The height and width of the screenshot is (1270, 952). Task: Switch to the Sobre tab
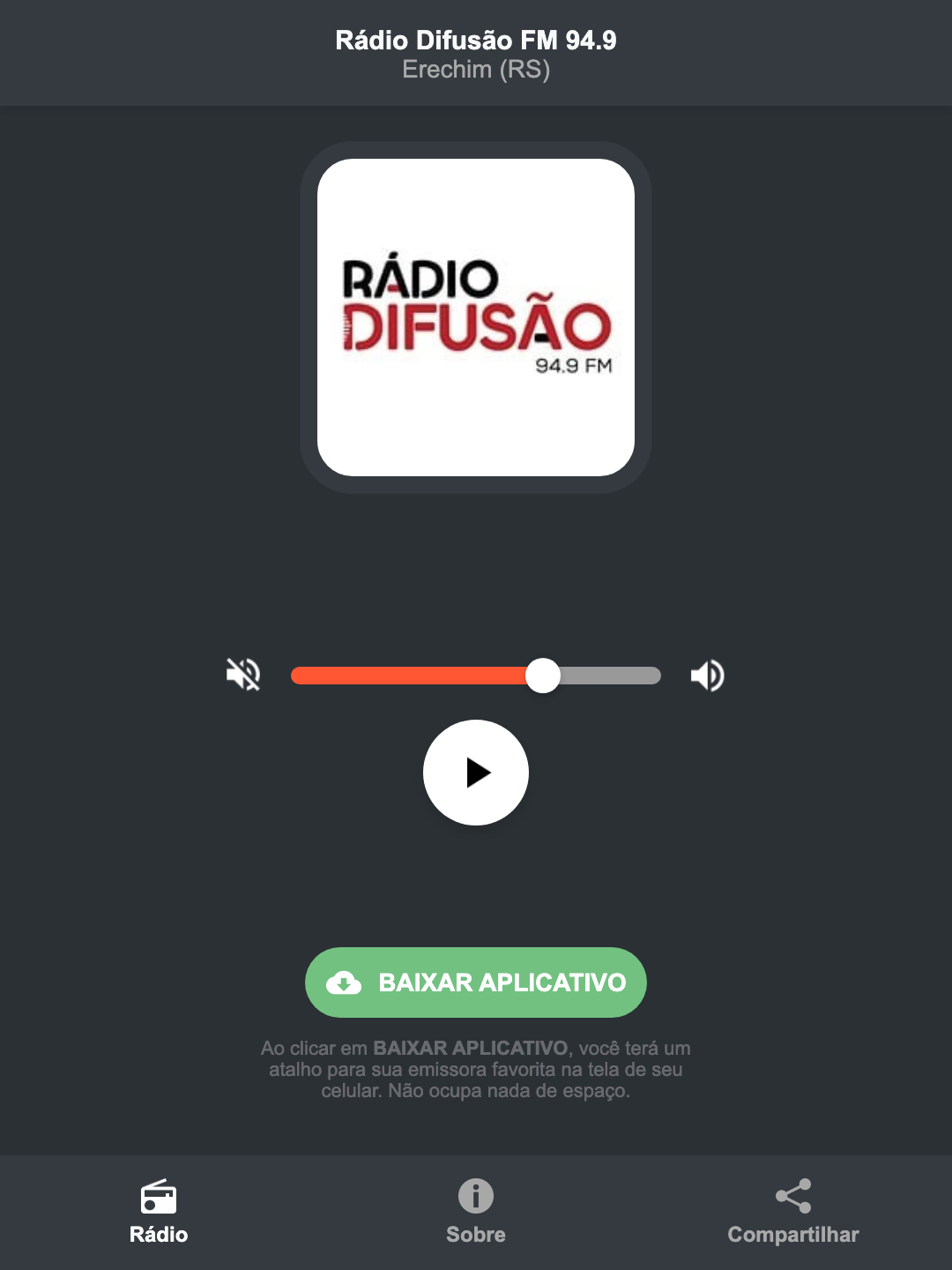tap(475, 1213)
